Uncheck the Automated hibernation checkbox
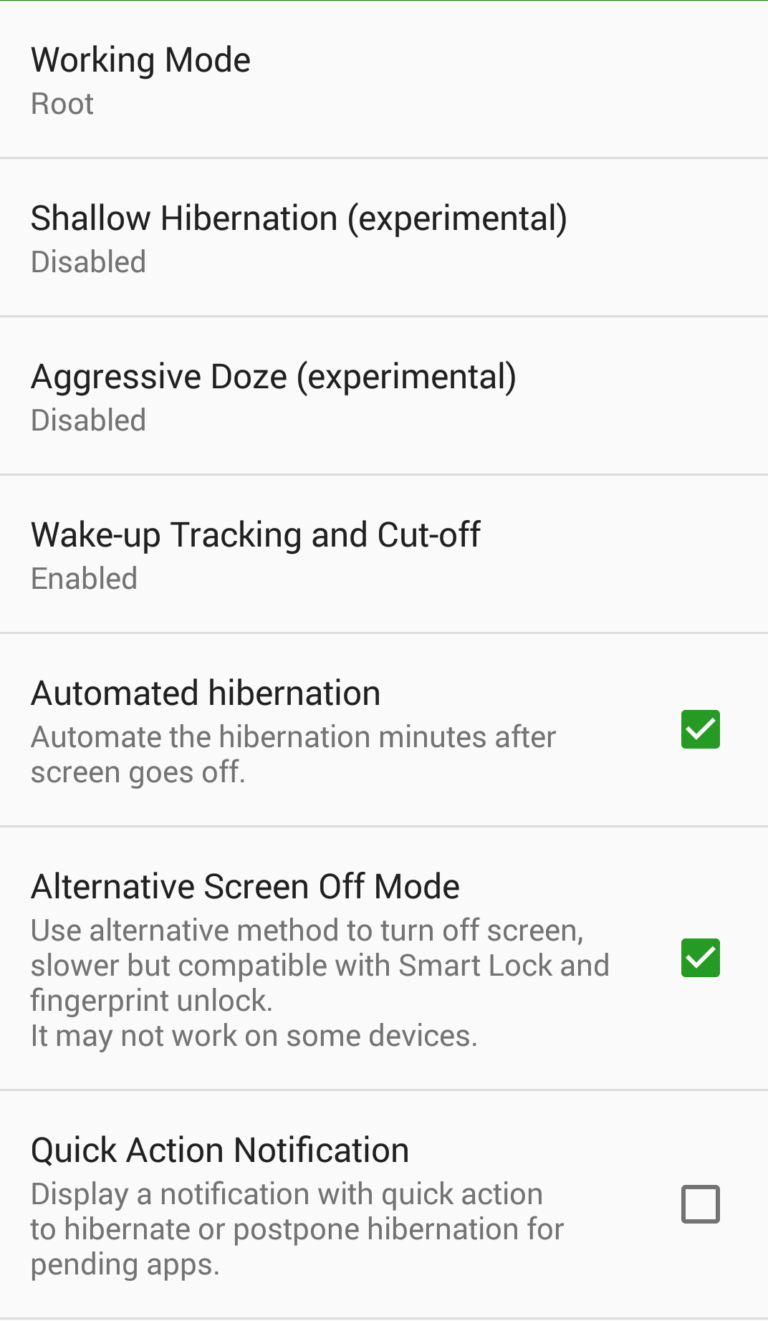This screenshot has height=1321, width=768. click(700, 730)
